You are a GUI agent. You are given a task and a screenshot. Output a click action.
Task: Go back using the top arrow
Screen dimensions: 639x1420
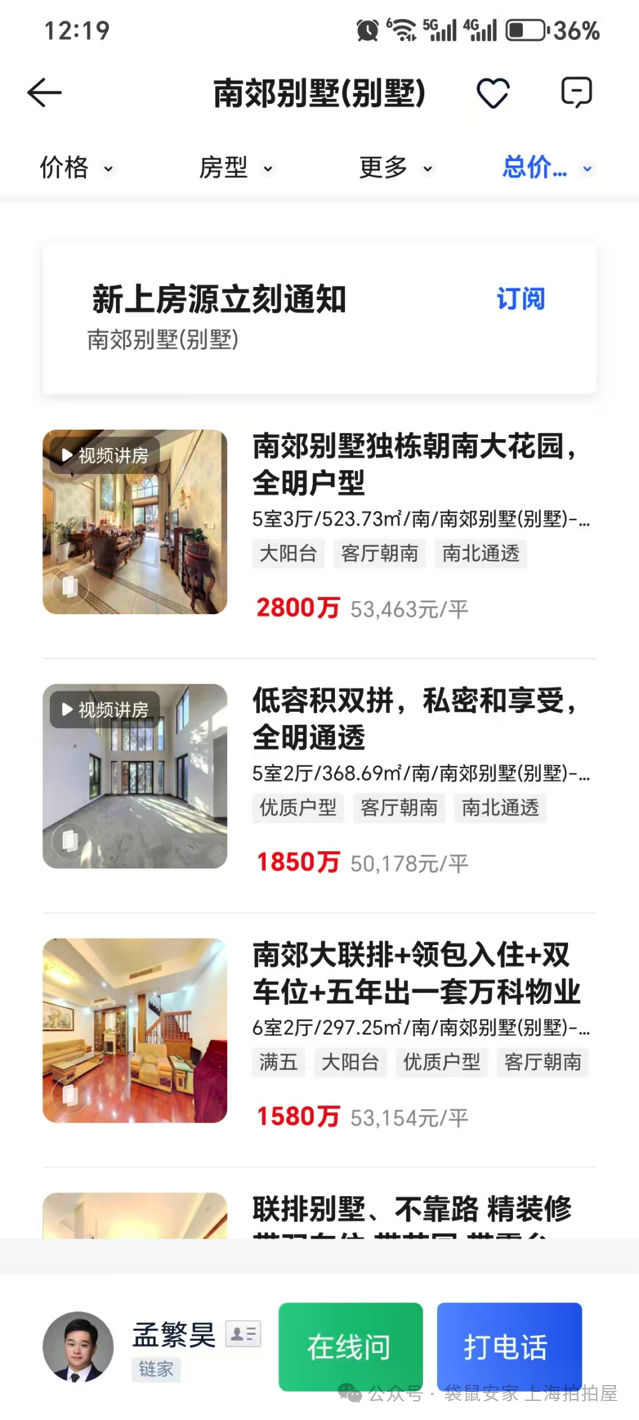[x=44, y=93]
